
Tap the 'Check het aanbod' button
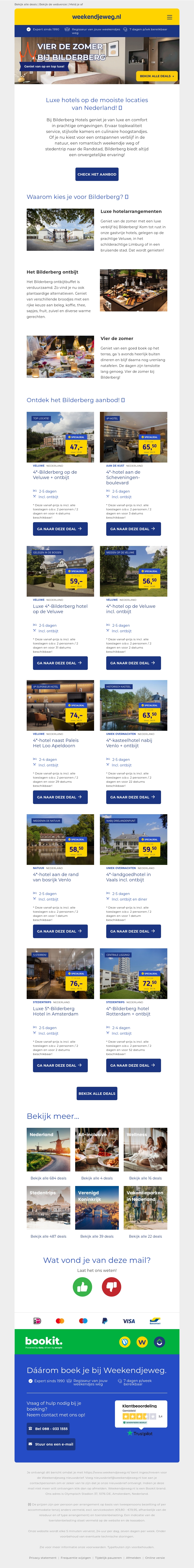tap(97, 174)
